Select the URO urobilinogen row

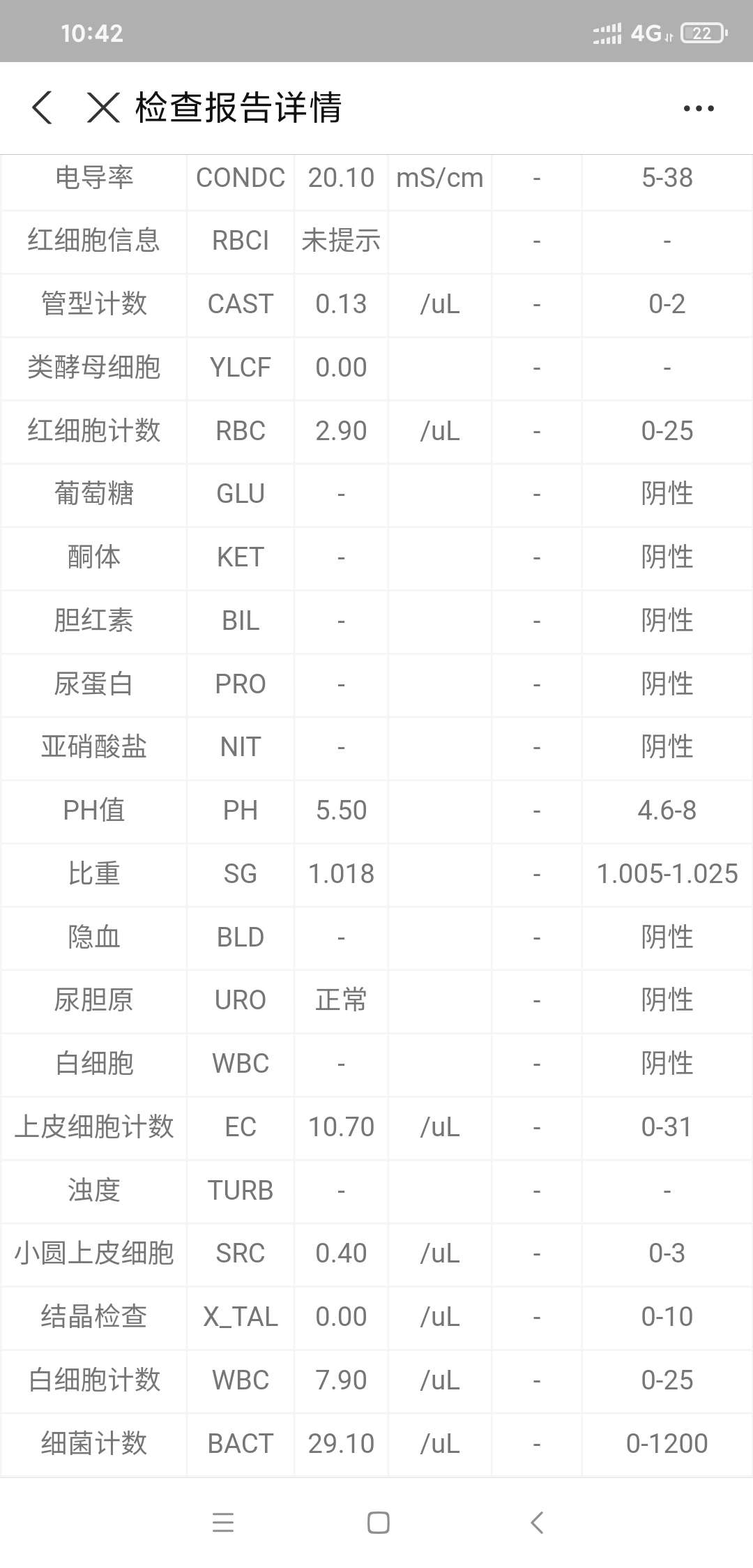click(x=376, y=1001)
